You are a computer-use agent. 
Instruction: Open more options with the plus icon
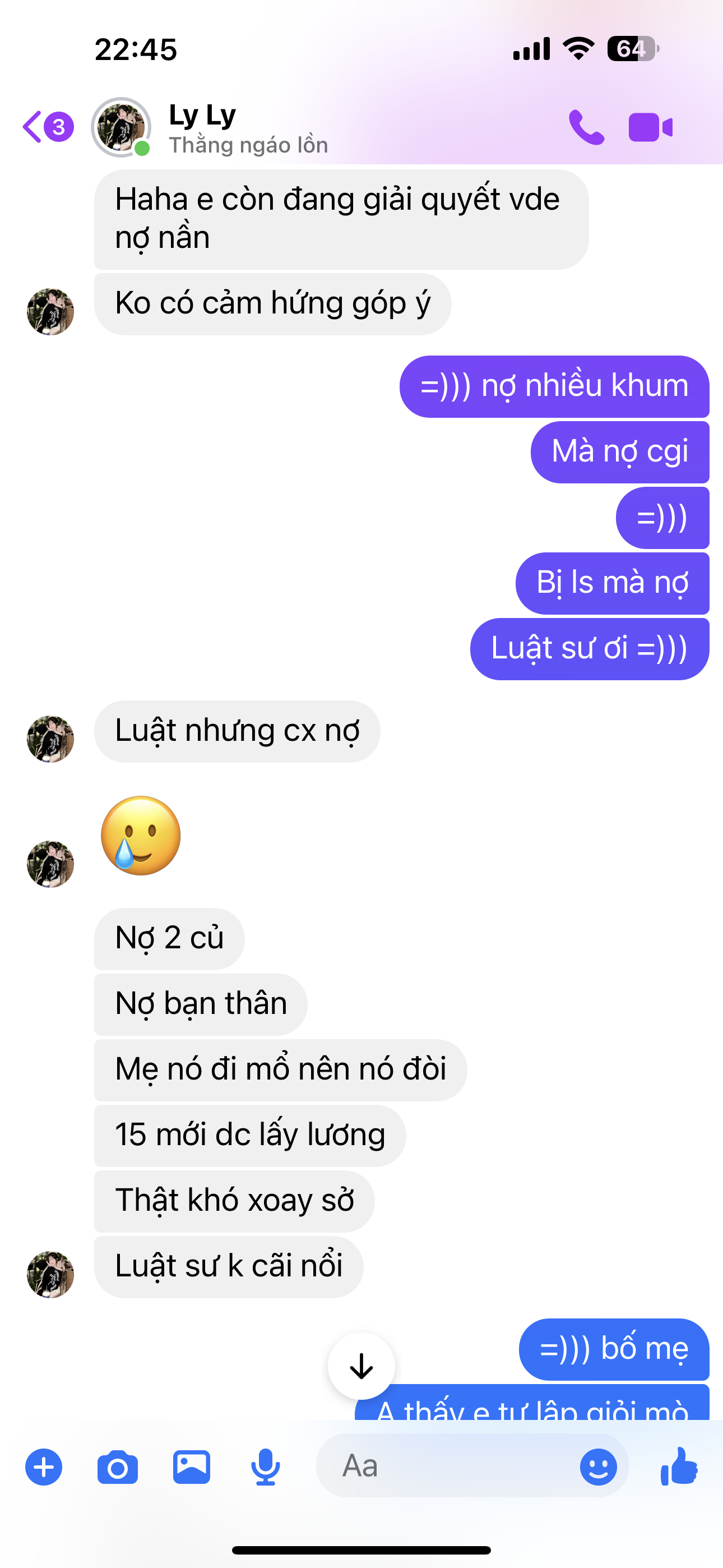click(x=44, y=1468)
